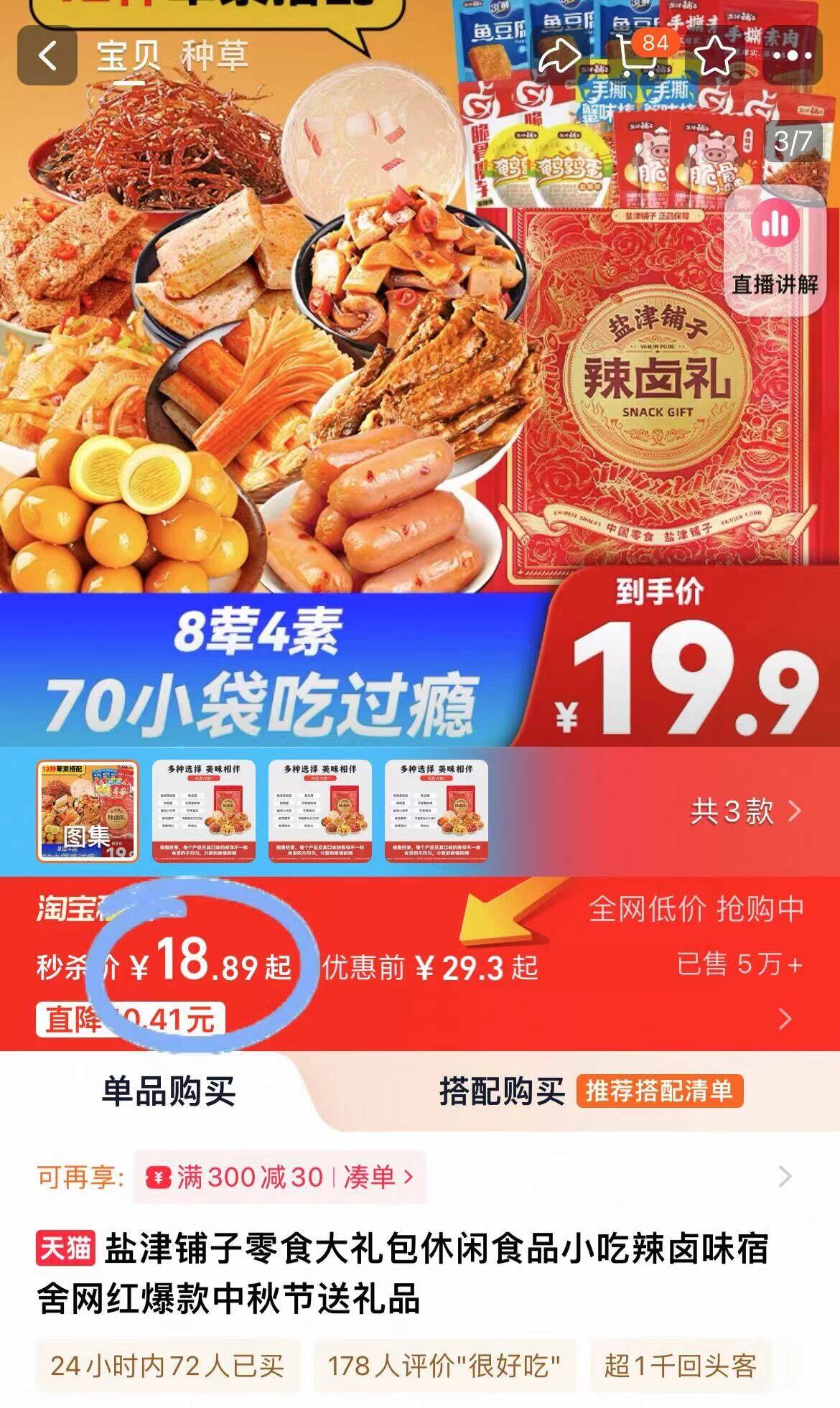Open the 图集 gallery thumbnail

pos(88,811)
